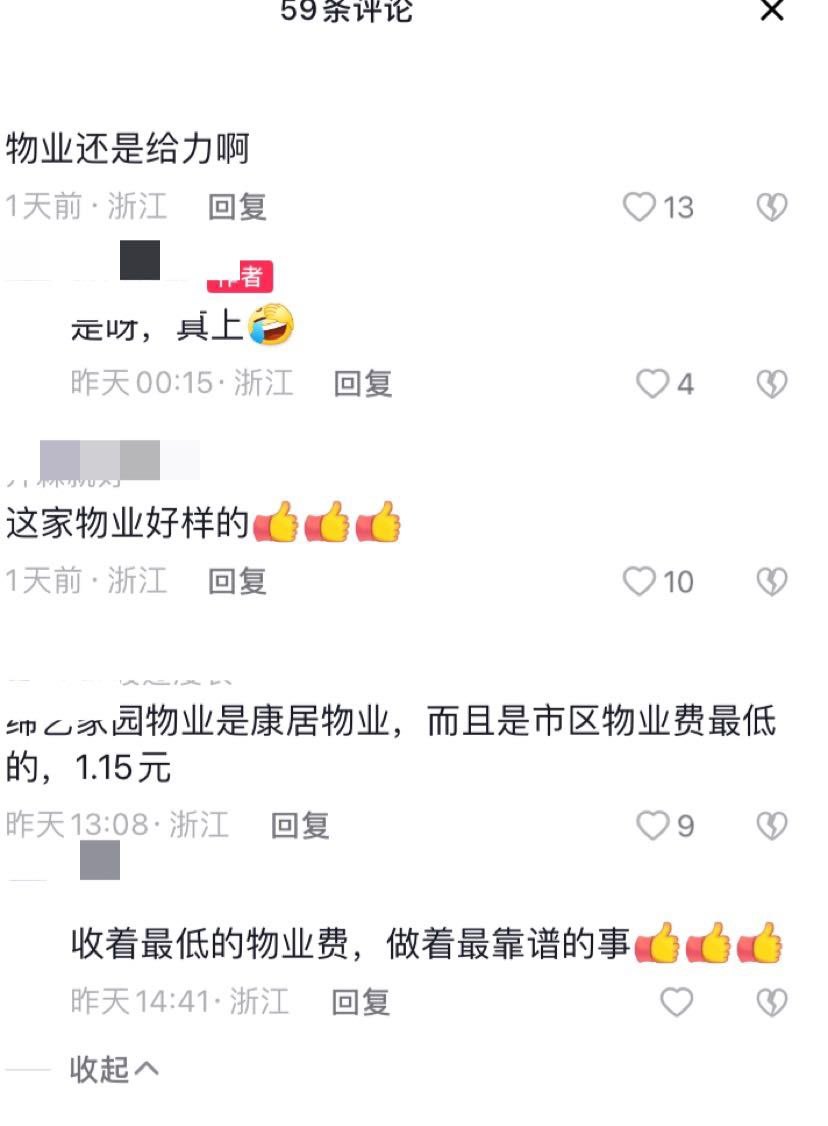
Task: Reply to the comment 物业还是给力啊
Action: 237,207
